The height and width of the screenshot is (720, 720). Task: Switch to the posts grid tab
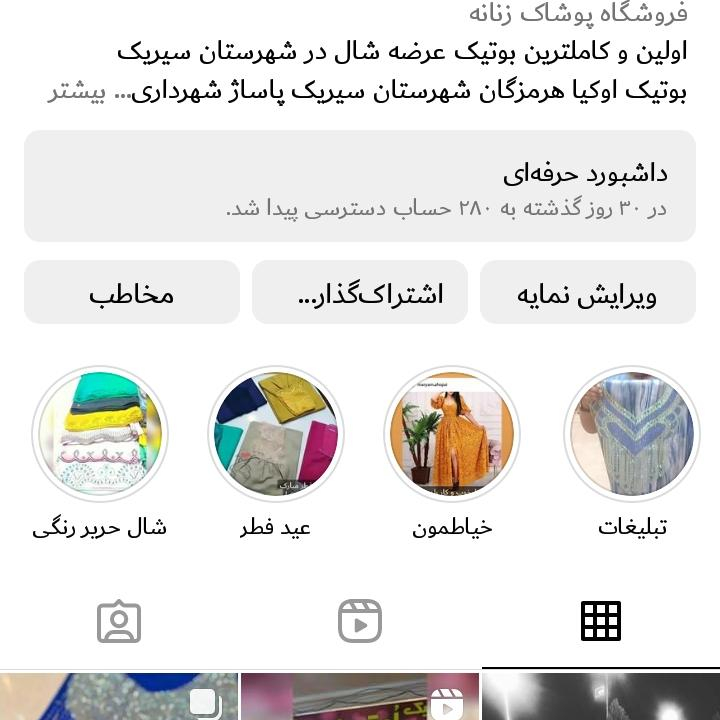point(600,621)
